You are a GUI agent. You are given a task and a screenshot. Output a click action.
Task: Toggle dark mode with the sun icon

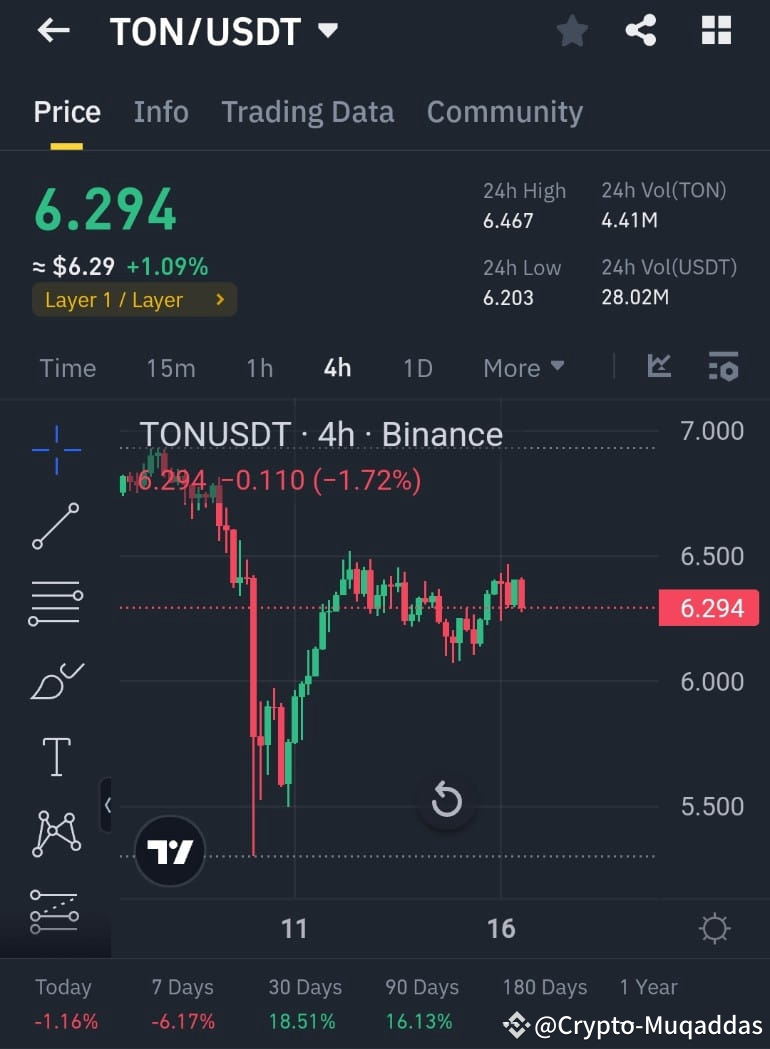pyautogui.click(x=714, y=928)
